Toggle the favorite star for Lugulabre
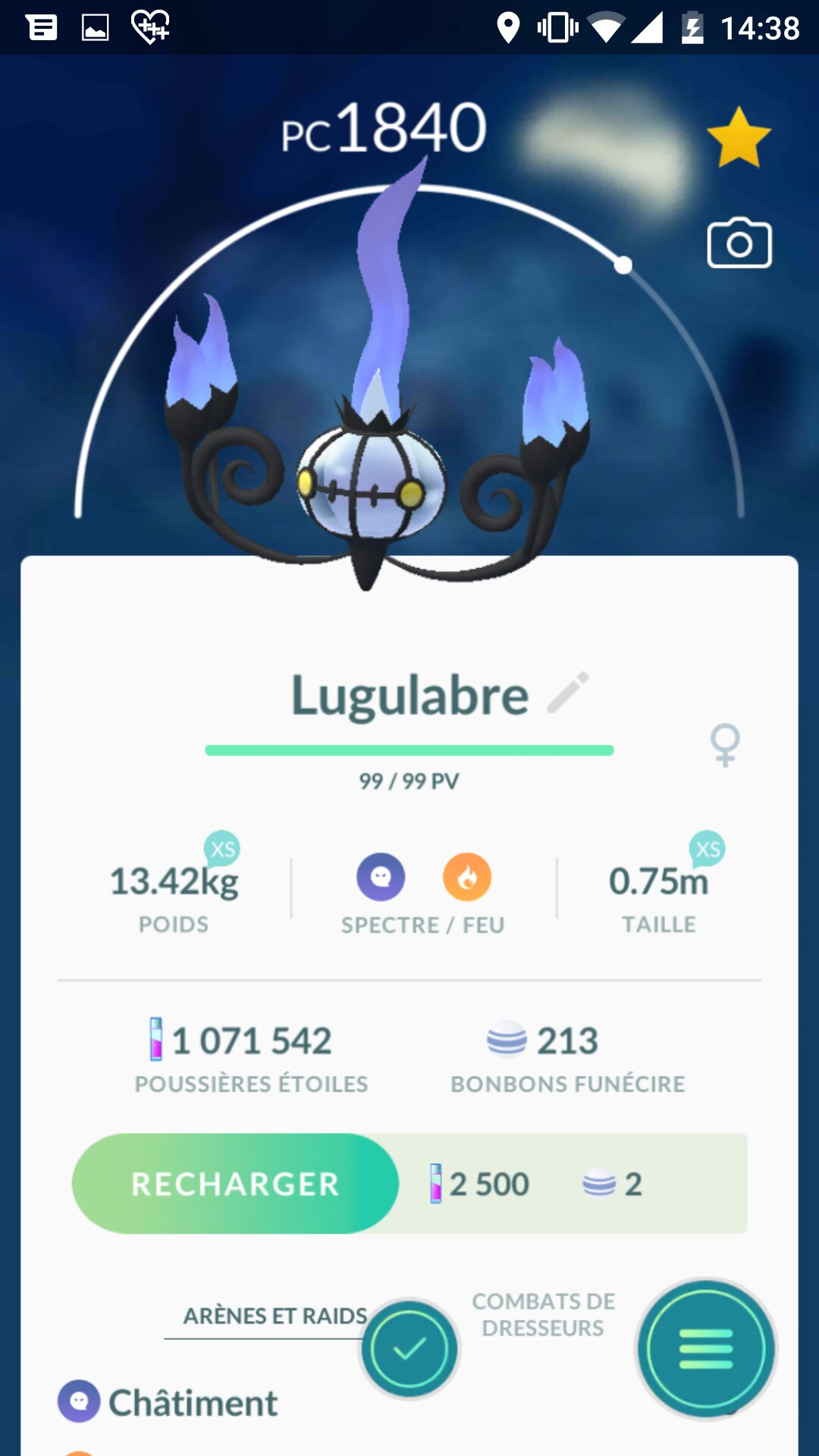The width and height of the screenshot is (819, 1456). tap(739, 138)
